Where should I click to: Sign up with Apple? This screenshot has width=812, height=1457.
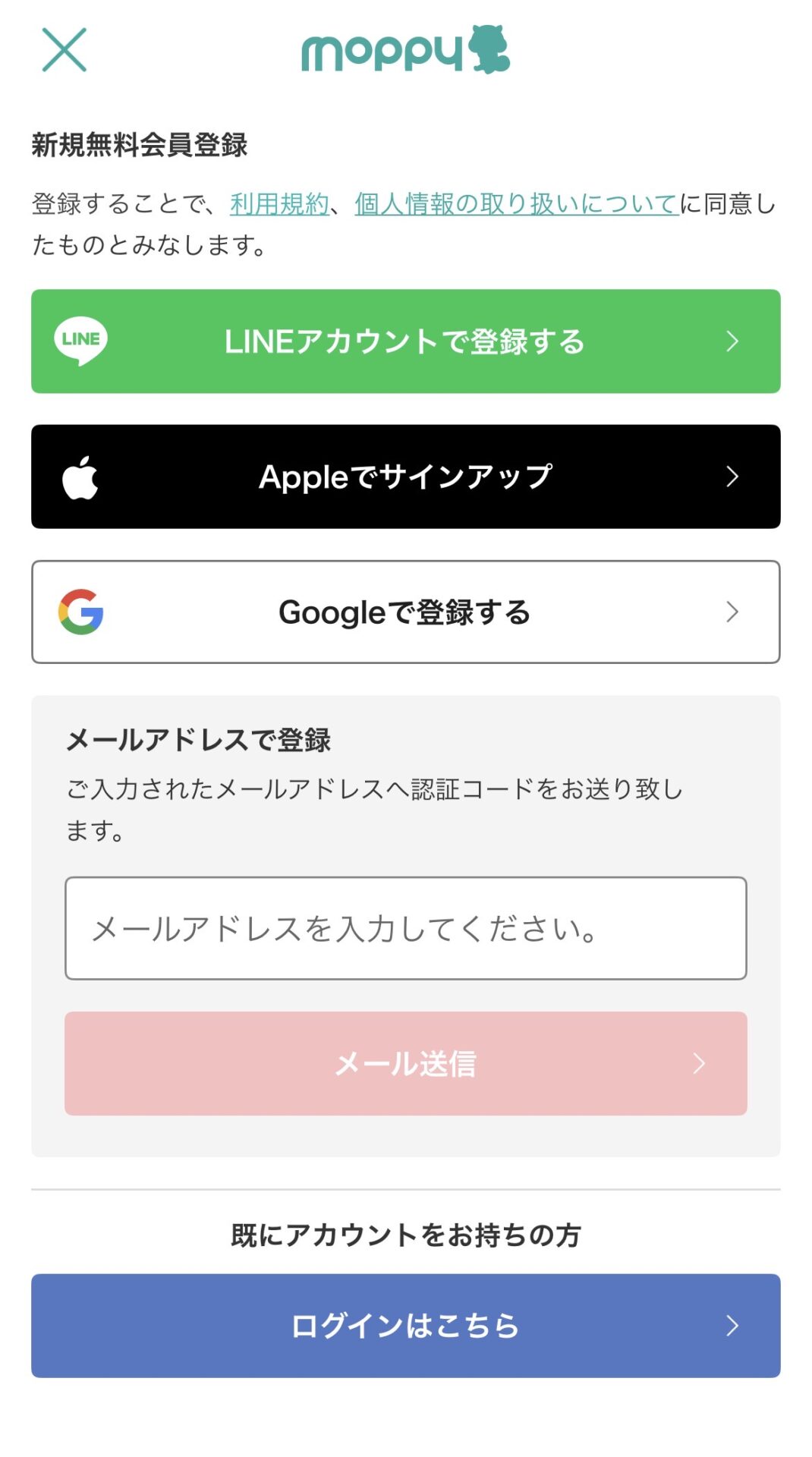(x=405, y=477)
